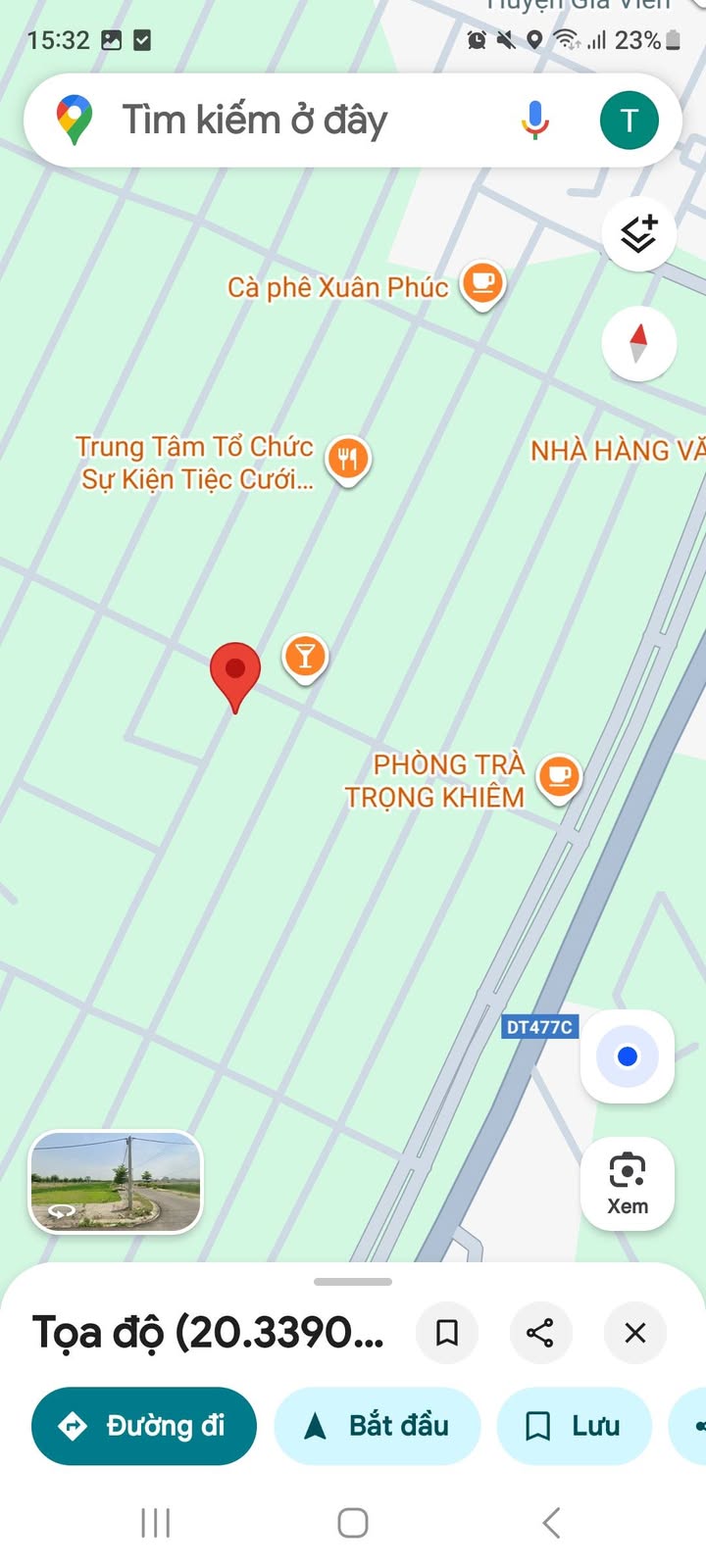Share the dropped pin location
706x1568 pixels.
click(x=540, y=1333)
